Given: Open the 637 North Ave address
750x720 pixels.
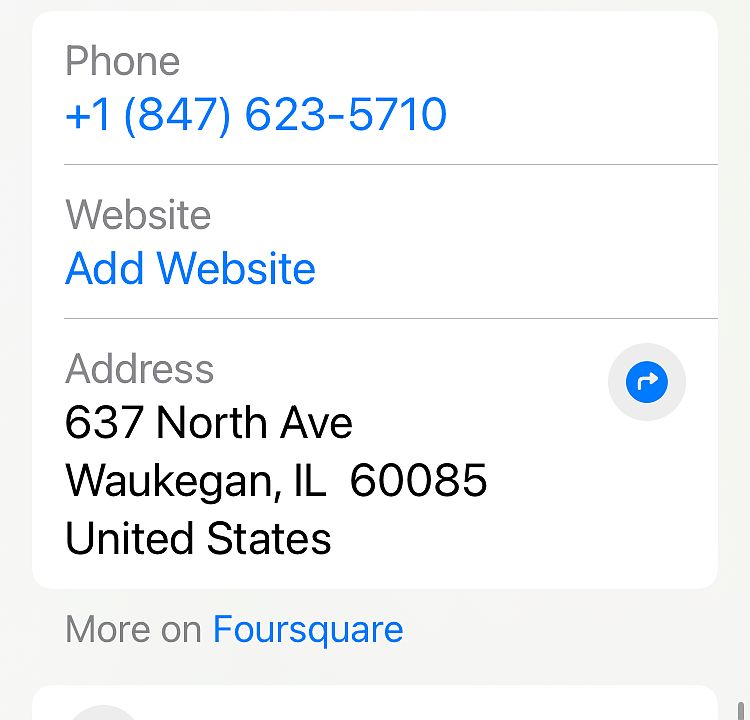Looking at the screenshot, I should [x=209, y=424].
